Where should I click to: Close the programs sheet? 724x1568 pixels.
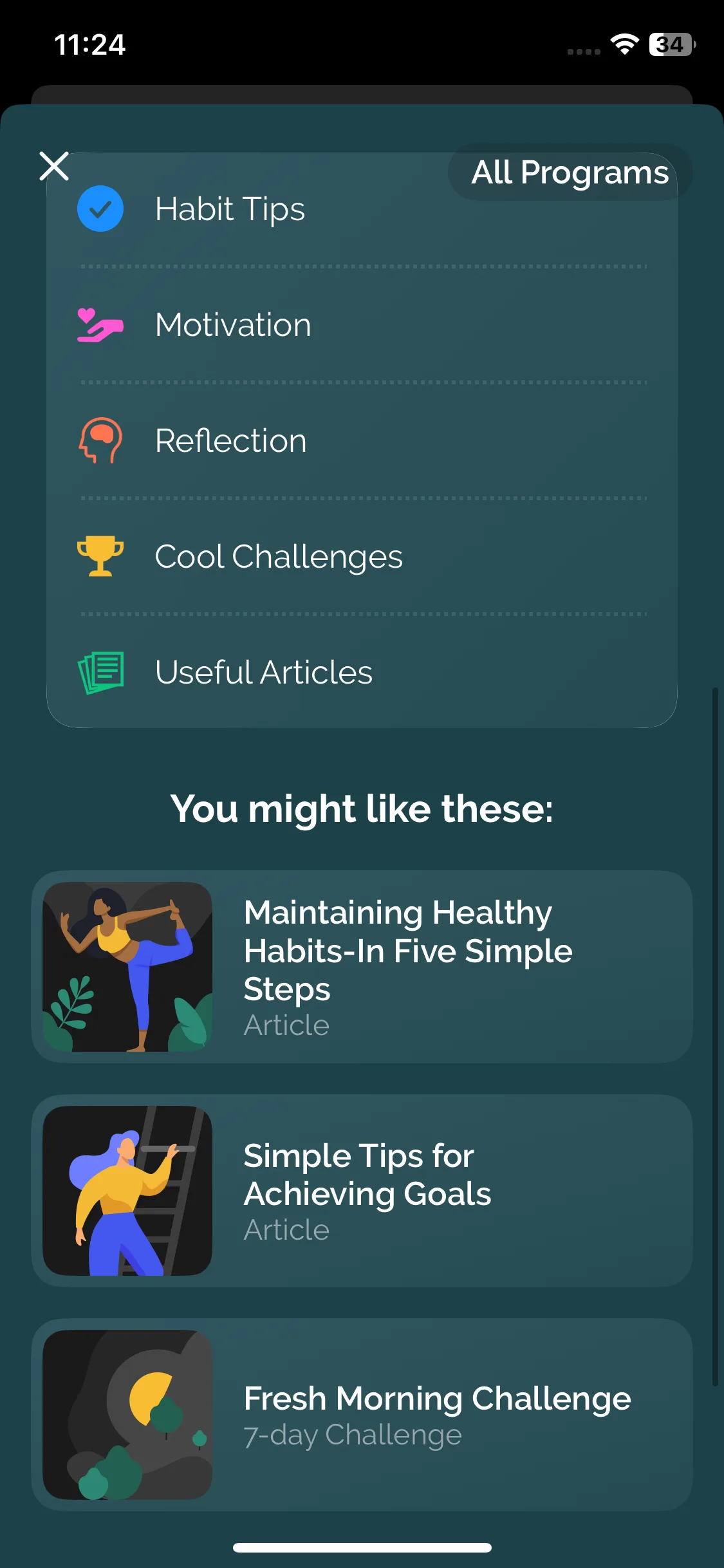(x=54, y=166)
